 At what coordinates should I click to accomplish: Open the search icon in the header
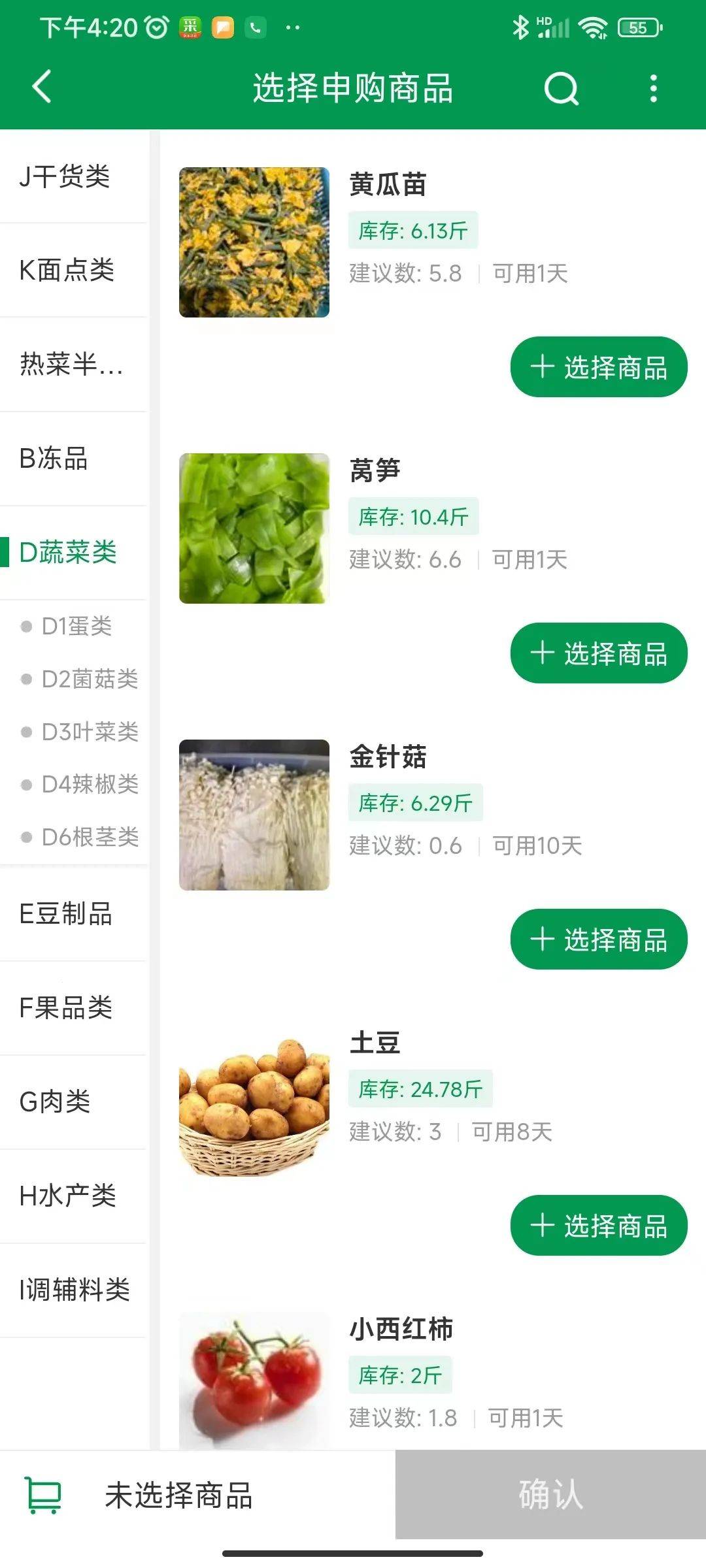pos(562,88)
